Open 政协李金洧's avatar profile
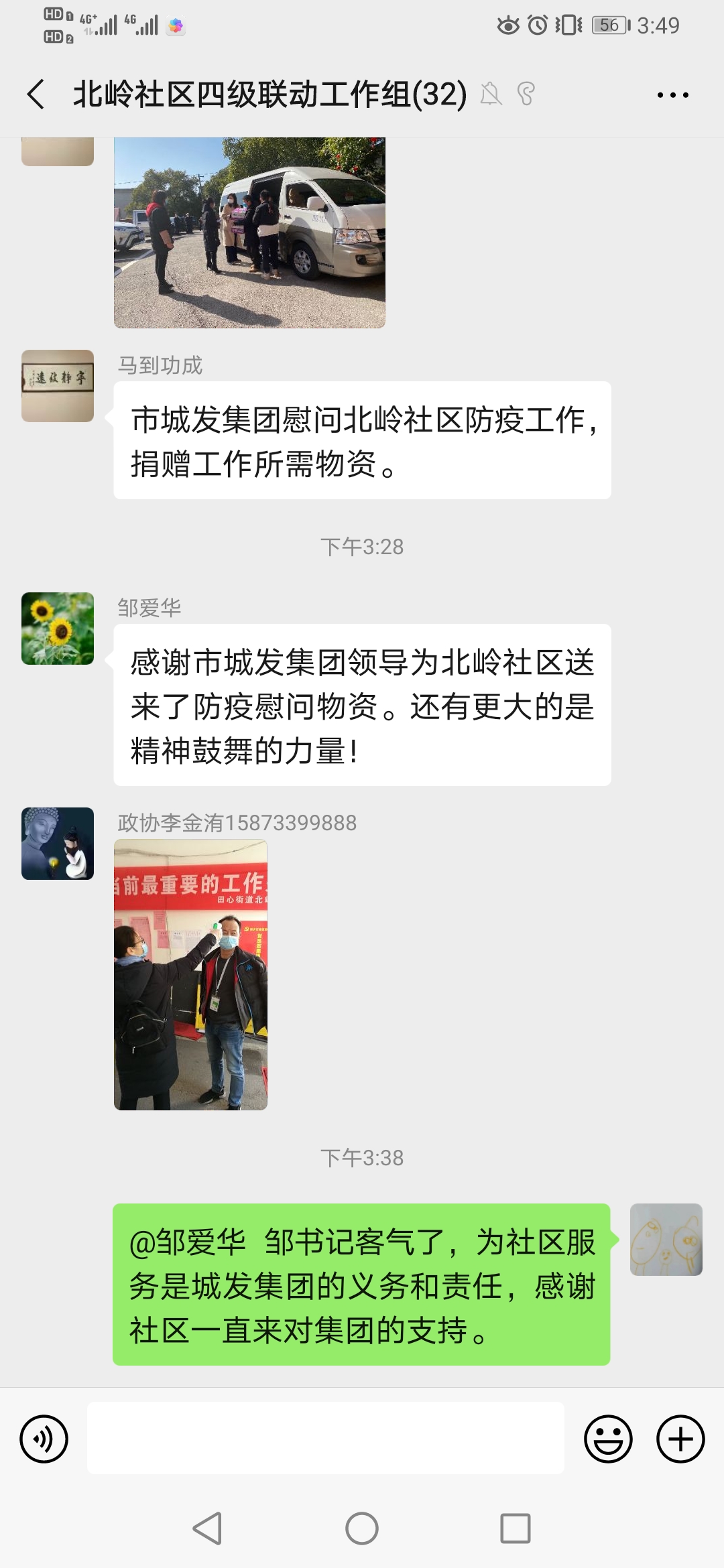Viewport: 724px width, 1568px height. (58, 844)
